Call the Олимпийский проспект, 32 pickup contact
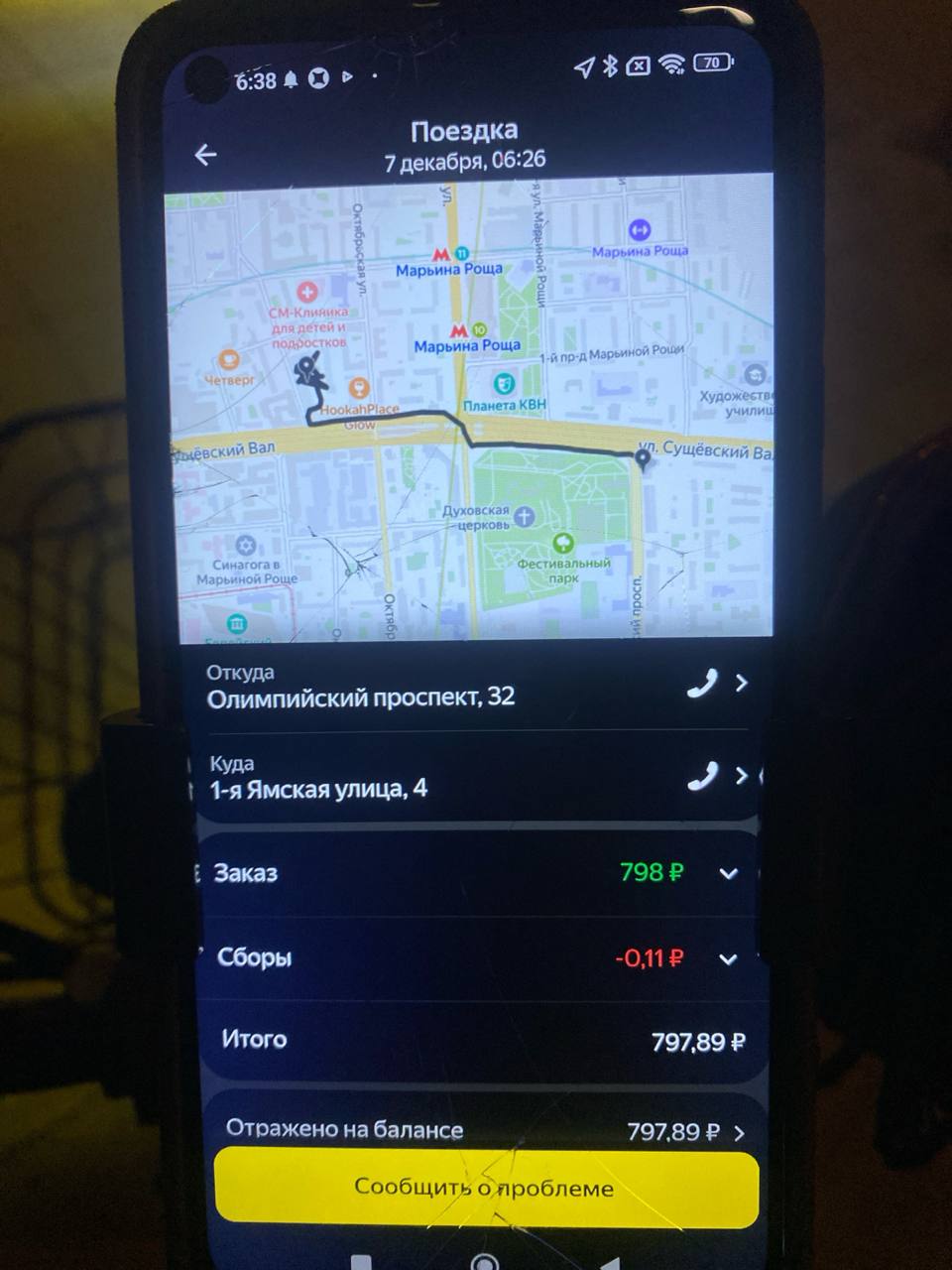The width and height of the screenshot is (952, 1270). [x=701, y=683]
